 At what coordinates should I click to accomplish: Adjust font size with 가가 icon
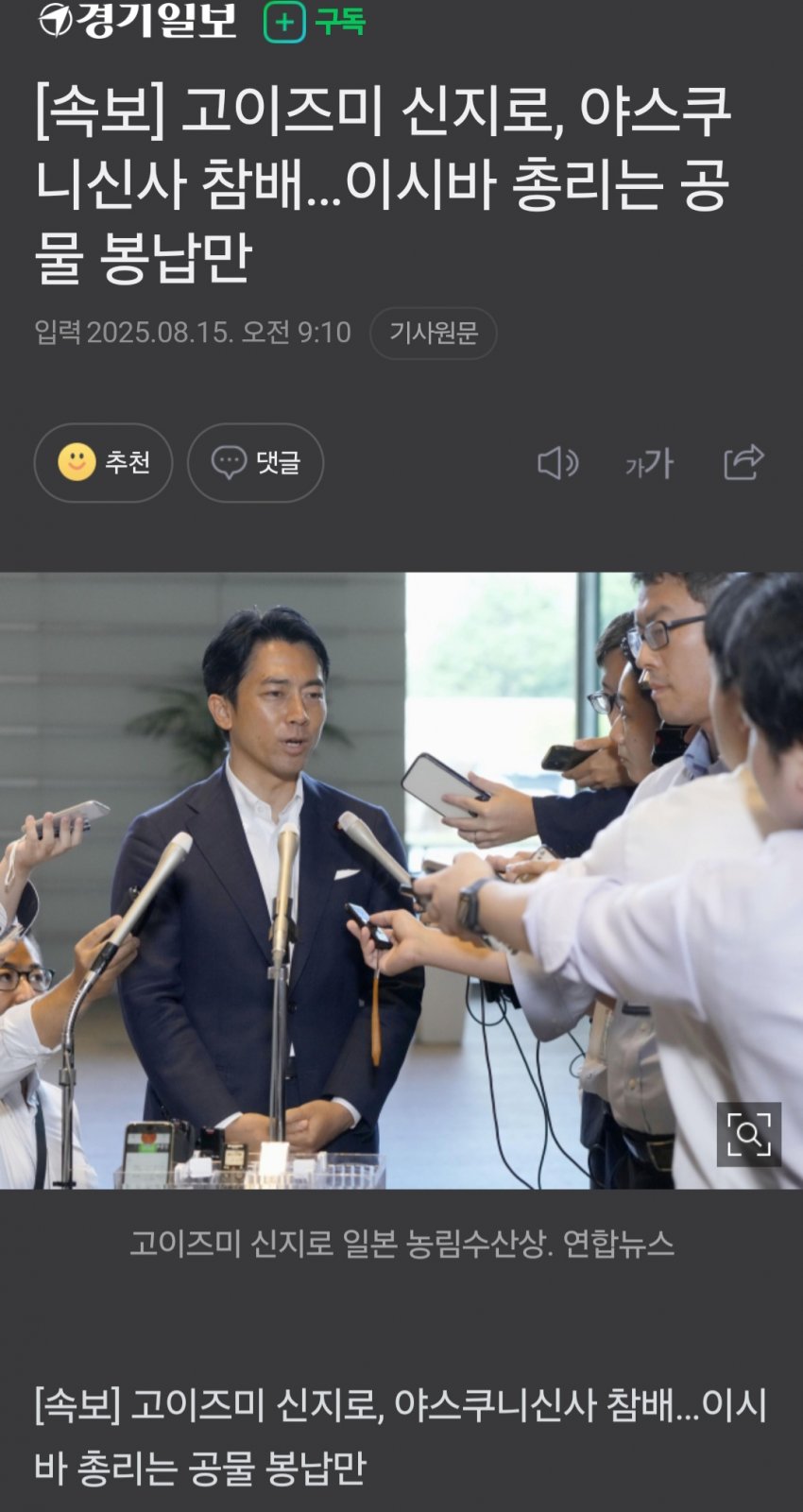click(x=649, y=463)
